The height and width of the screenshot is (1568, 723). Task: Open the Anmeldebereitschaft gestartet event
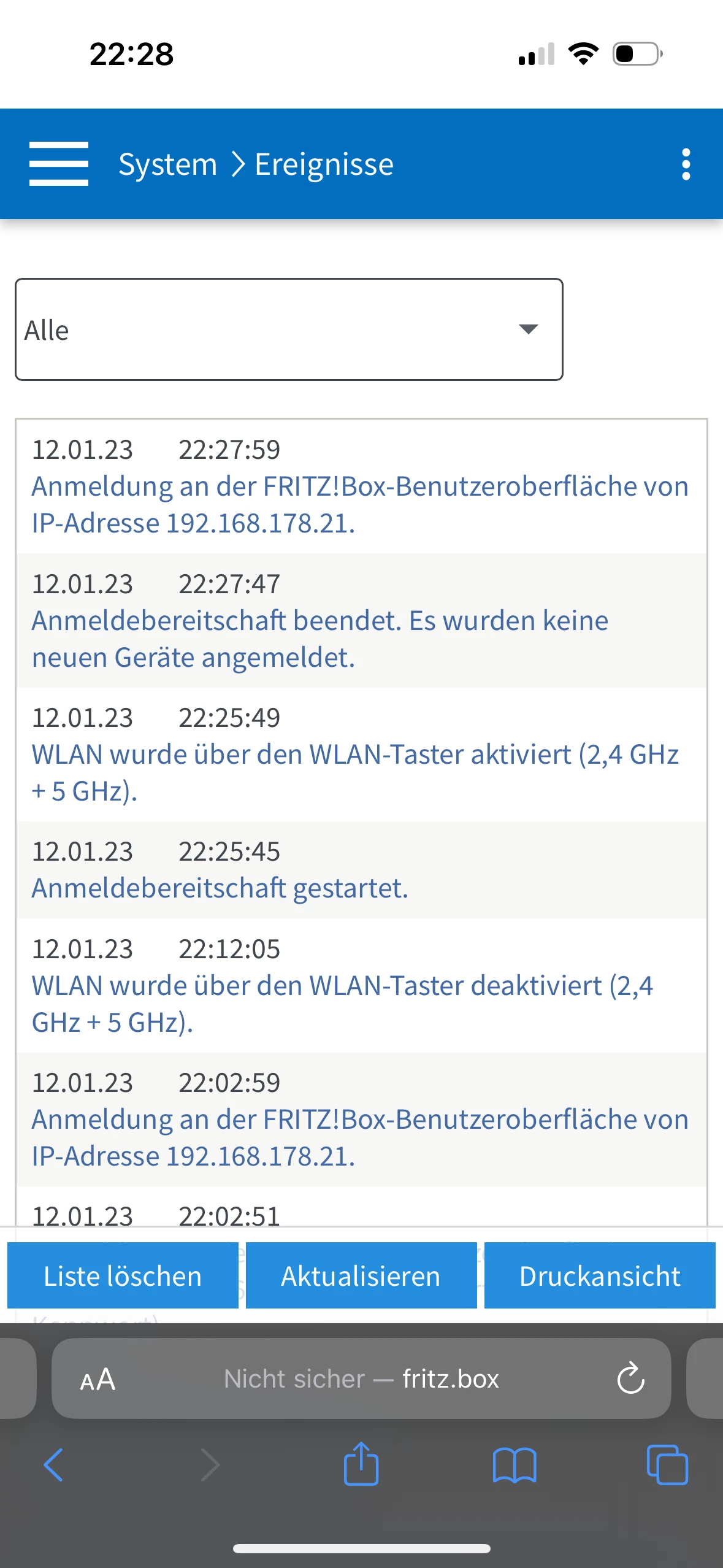tap(220, 888)
